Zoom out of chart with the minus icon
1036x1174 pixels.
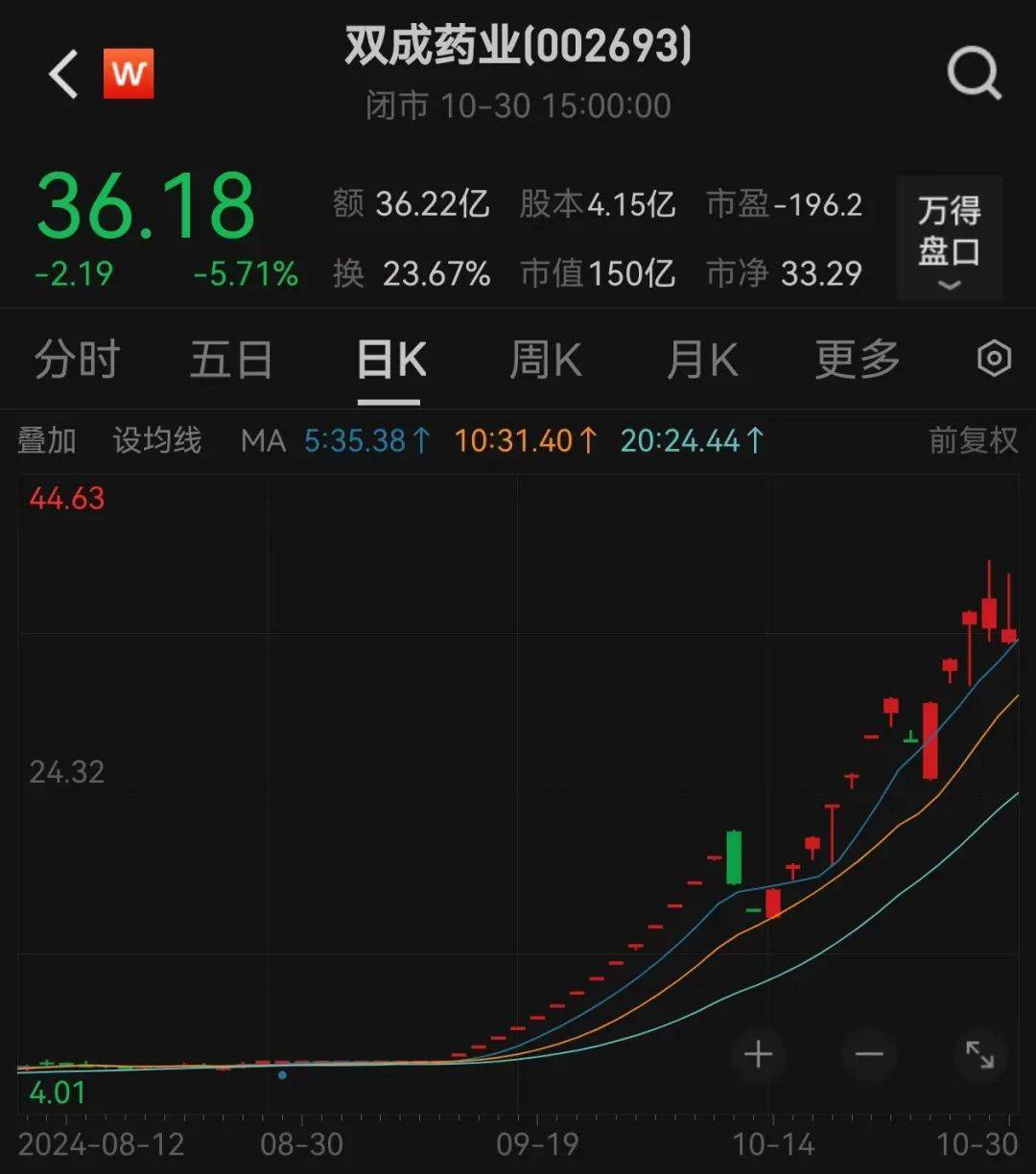tap(869, 1055)
